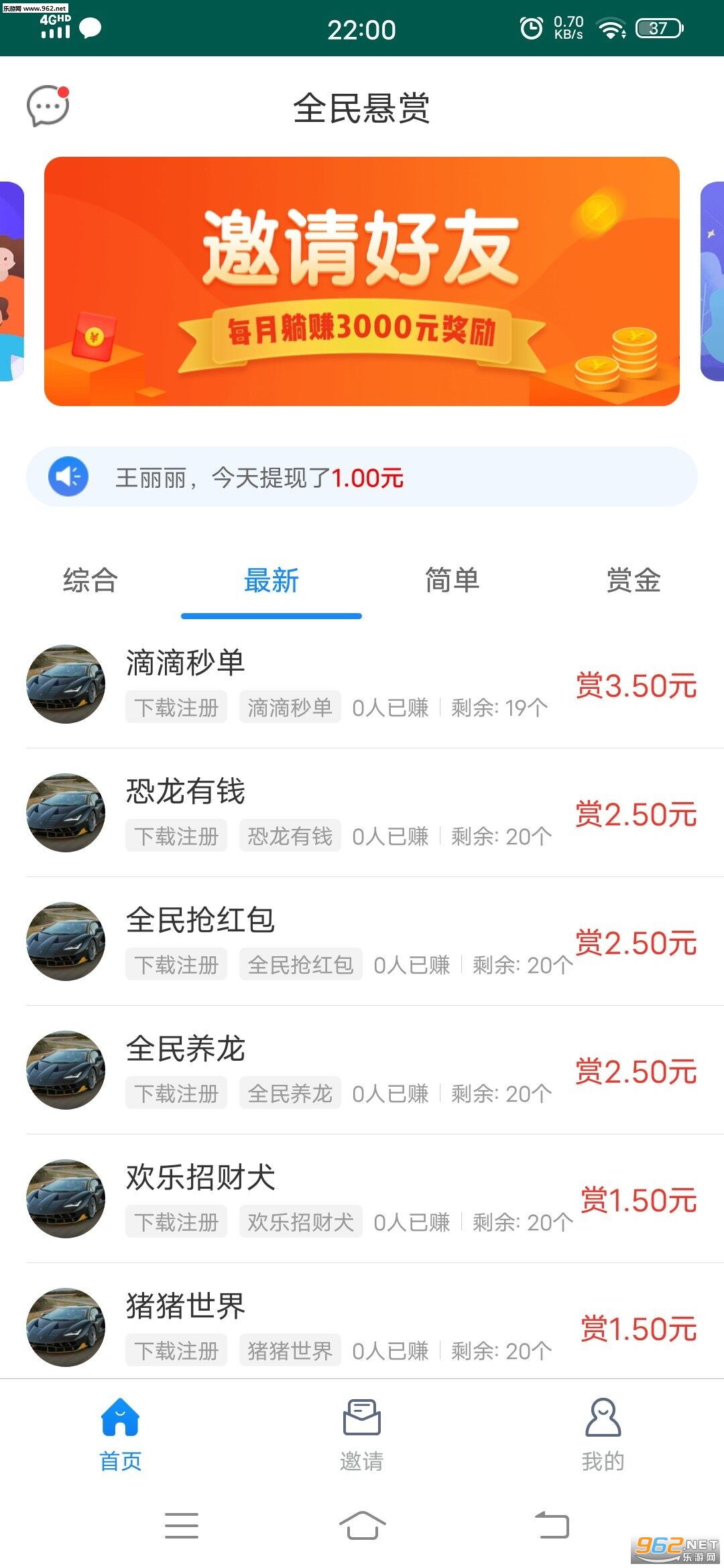Select the 最新 tab
724x1568 pixels.
tap(271, 580)
